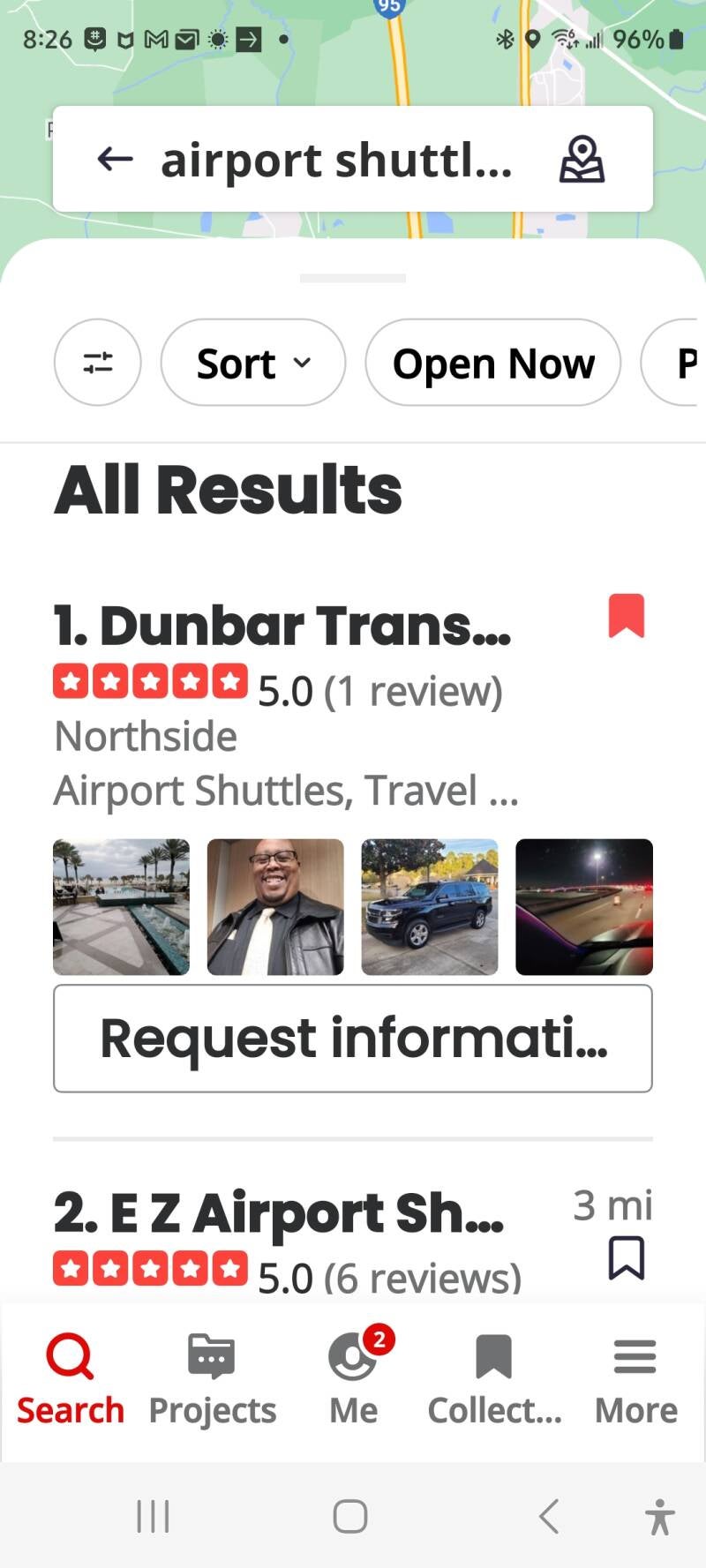Image resolution: width=706 pixels, height=1568 pixels.
Task: Apply the Open Now filter
Action: point(493,363)
